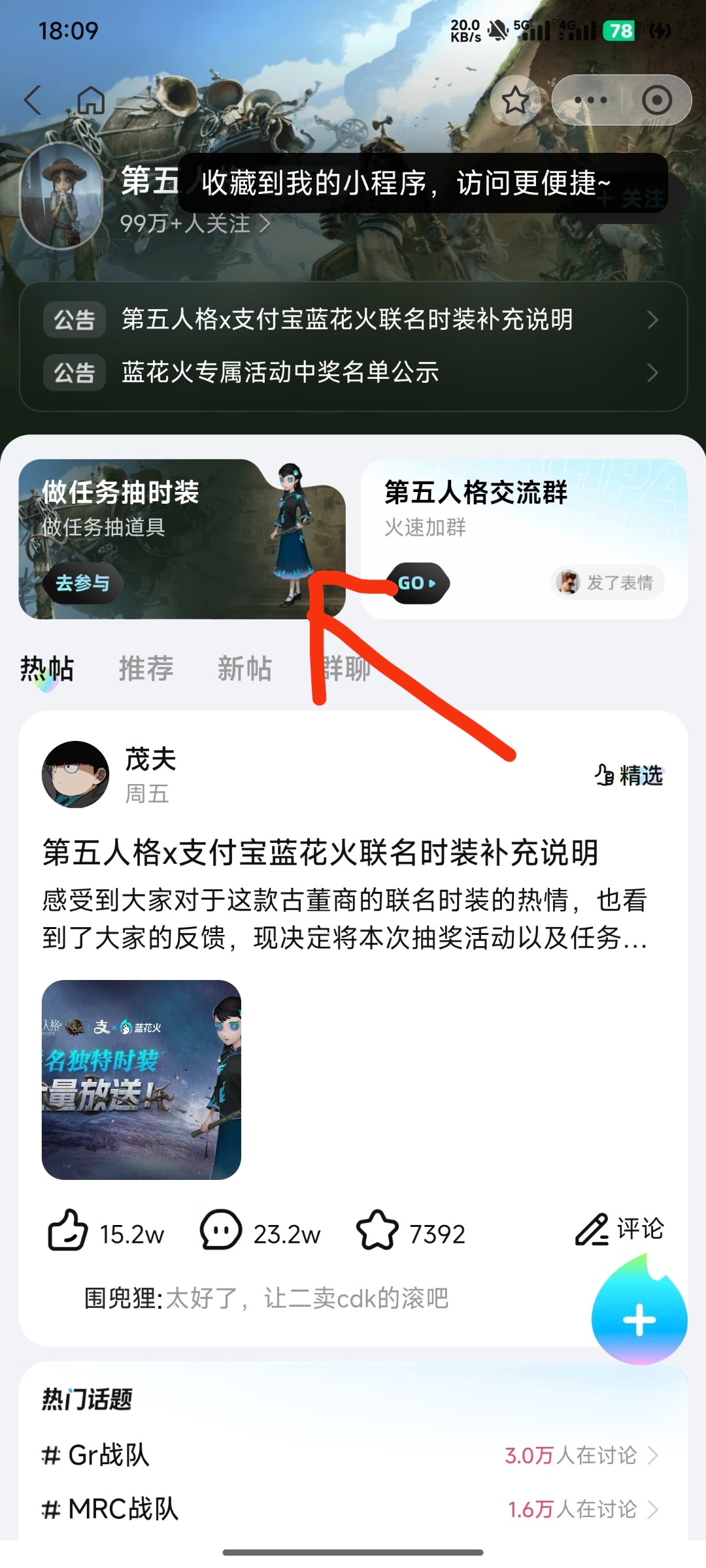Favorite this mini program with the star

(x=515, y=101)
